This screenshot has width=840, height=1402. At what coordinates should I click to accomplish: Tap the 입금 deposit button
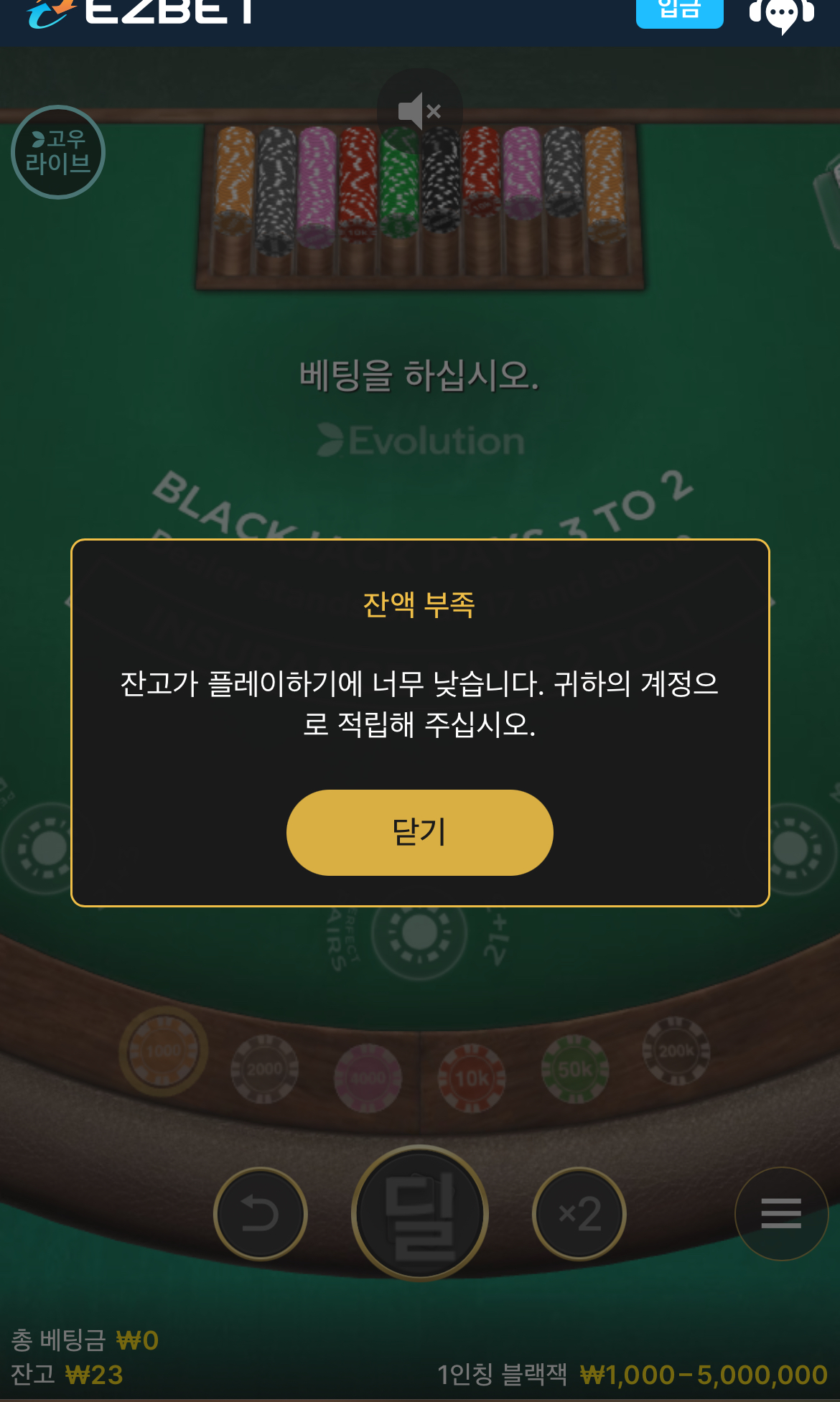(679, 11)
